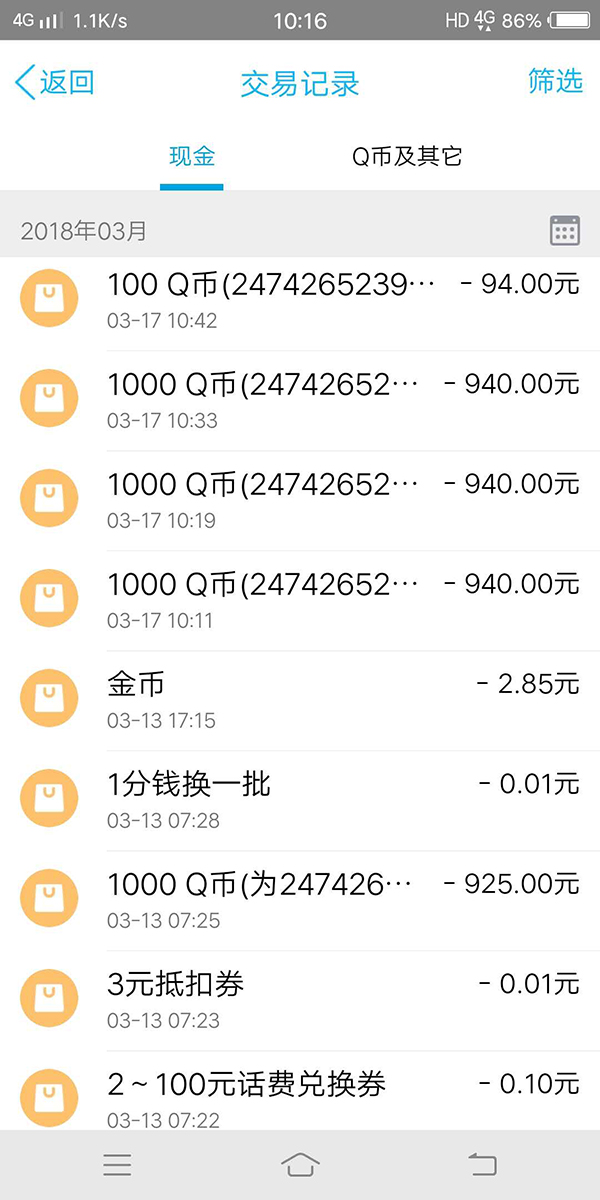Open the calendar month picker icon
The height and width of the screenshot is (1200, 600).
[565, 230]
